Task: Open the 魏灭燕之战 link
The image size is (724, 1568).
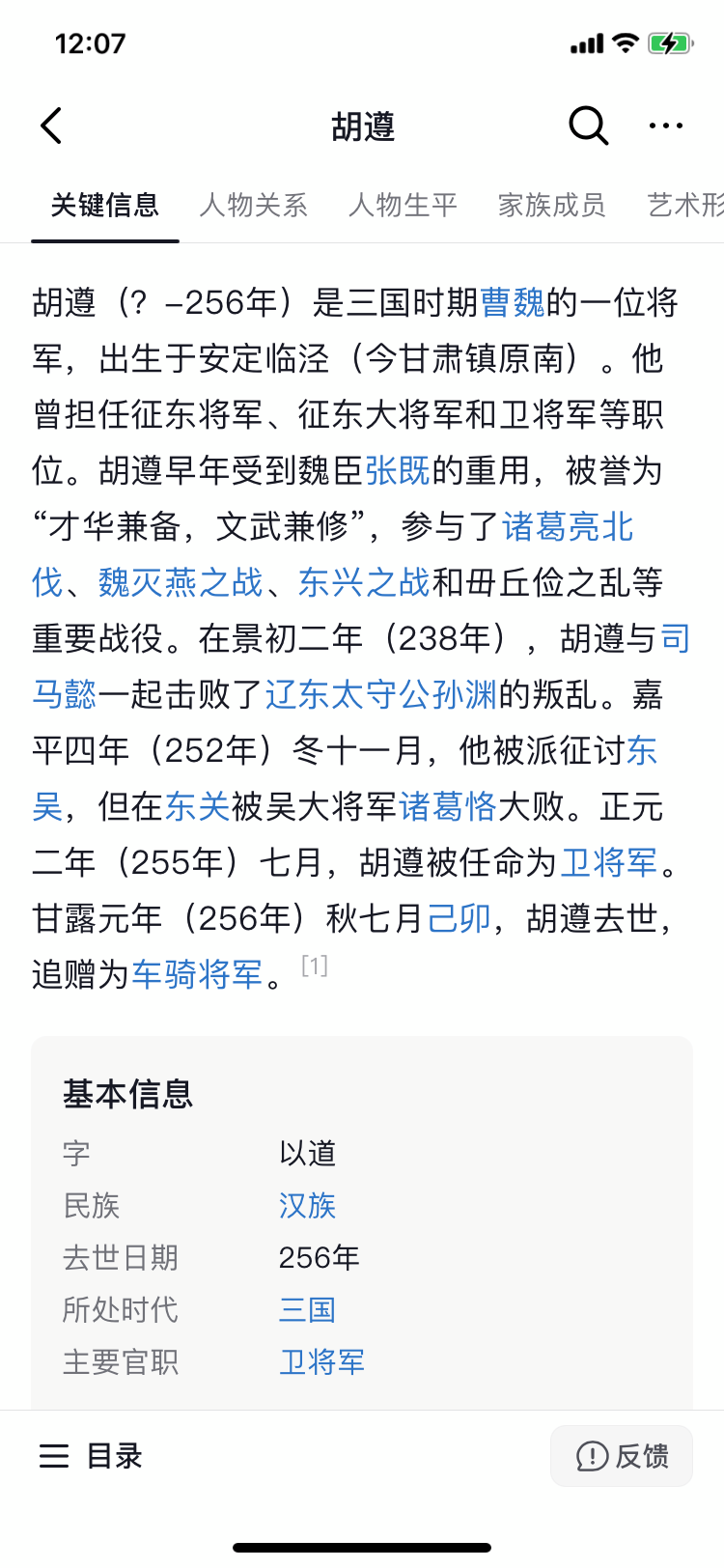Action: click(181, 582)
